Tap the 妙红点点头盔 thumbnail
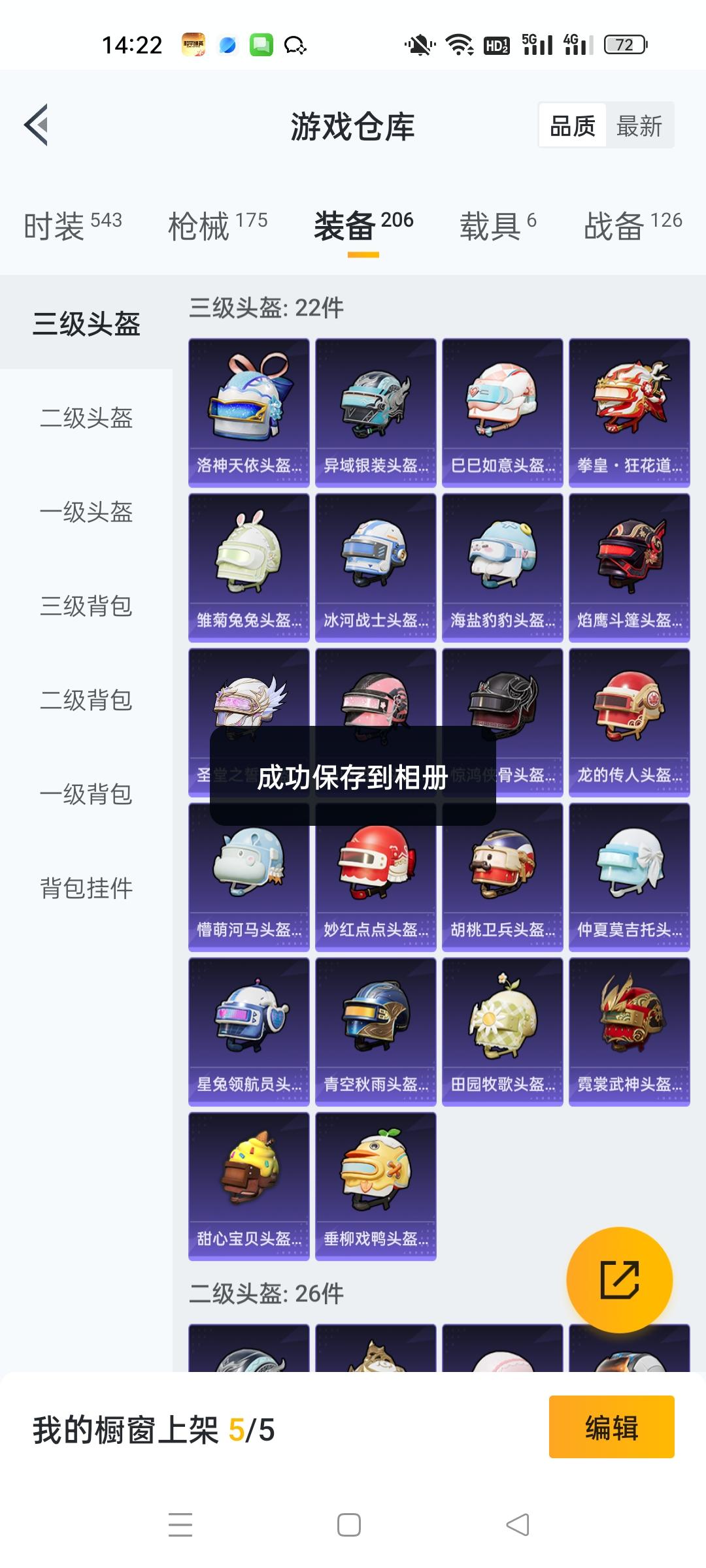This screenshot has width=706, height=1568. coord(376,875)
